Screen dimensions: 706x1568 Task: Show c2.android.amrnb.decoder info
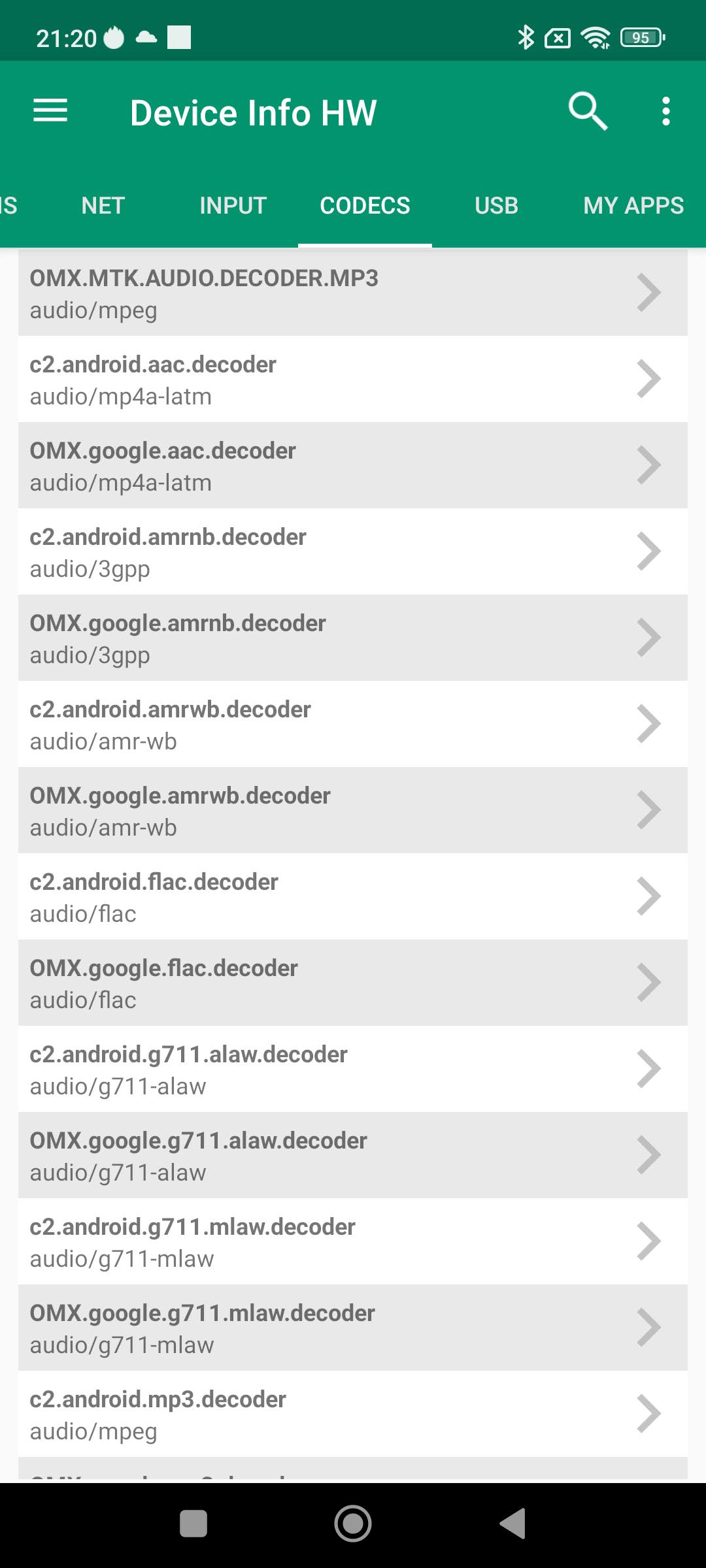click(353, 552)
